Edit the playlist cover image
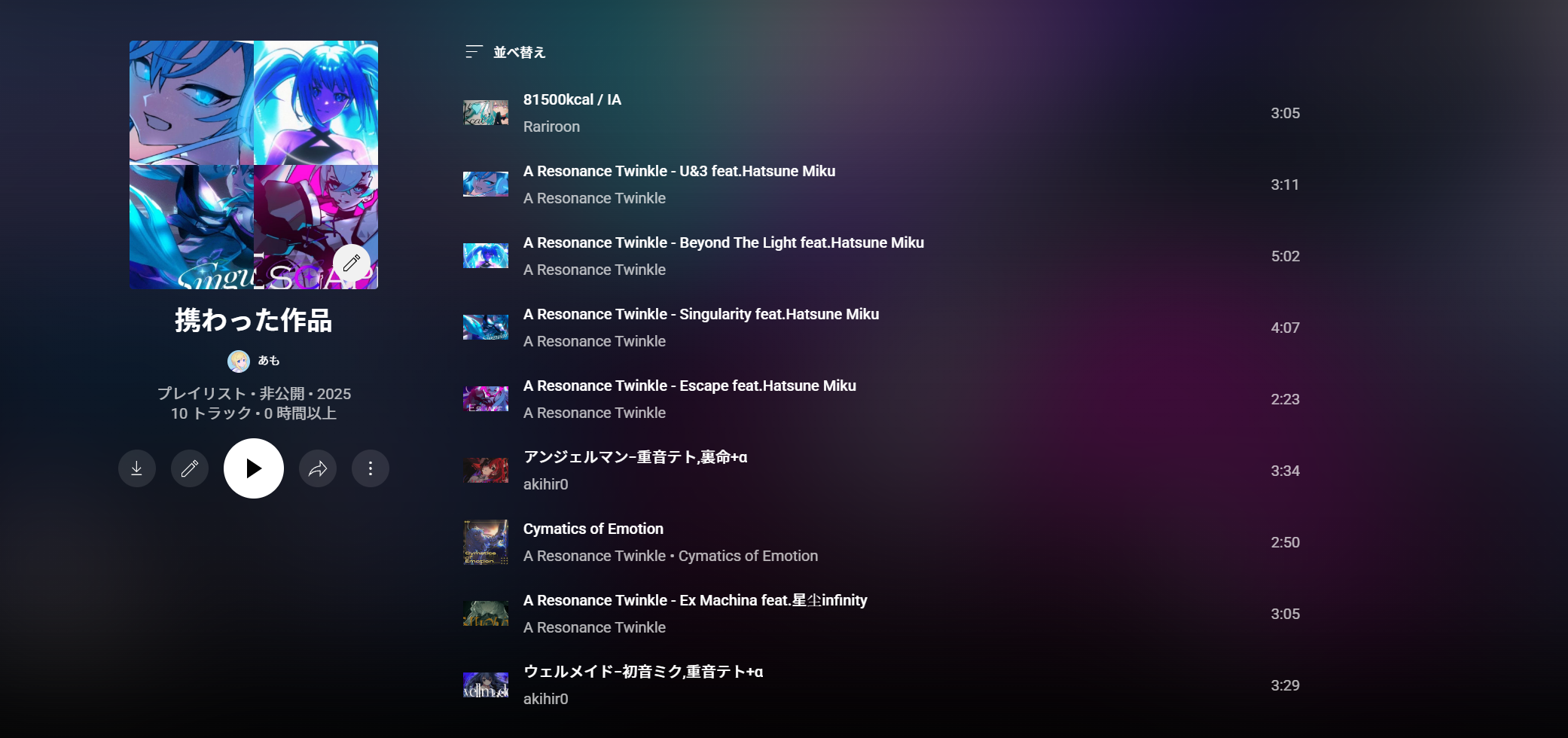This screenshot has width=1568, height=738. pos(352,263)
